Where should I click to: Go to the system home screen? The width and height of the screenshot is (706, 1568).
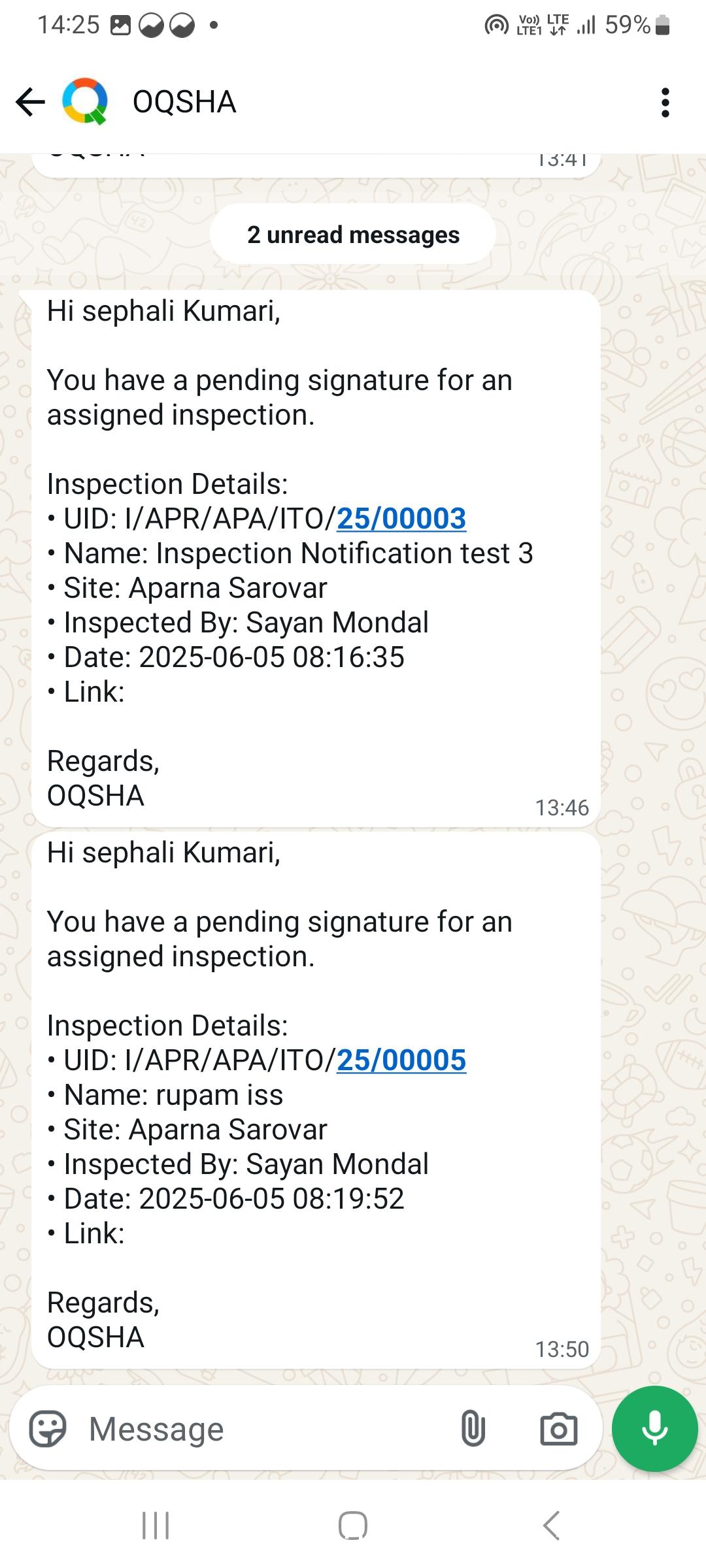[x=353, y=1526]
